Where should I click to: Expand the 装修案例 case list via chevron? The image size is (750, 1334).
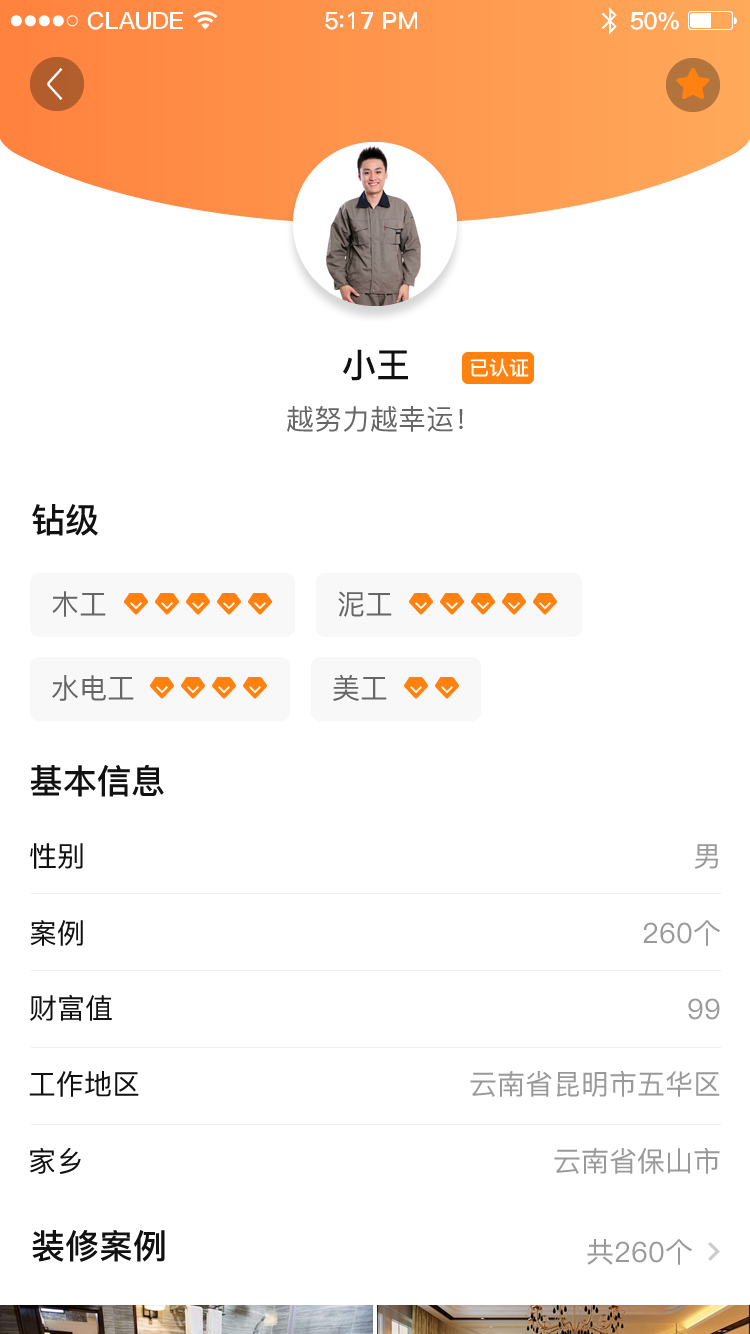tap(711, 1250)
